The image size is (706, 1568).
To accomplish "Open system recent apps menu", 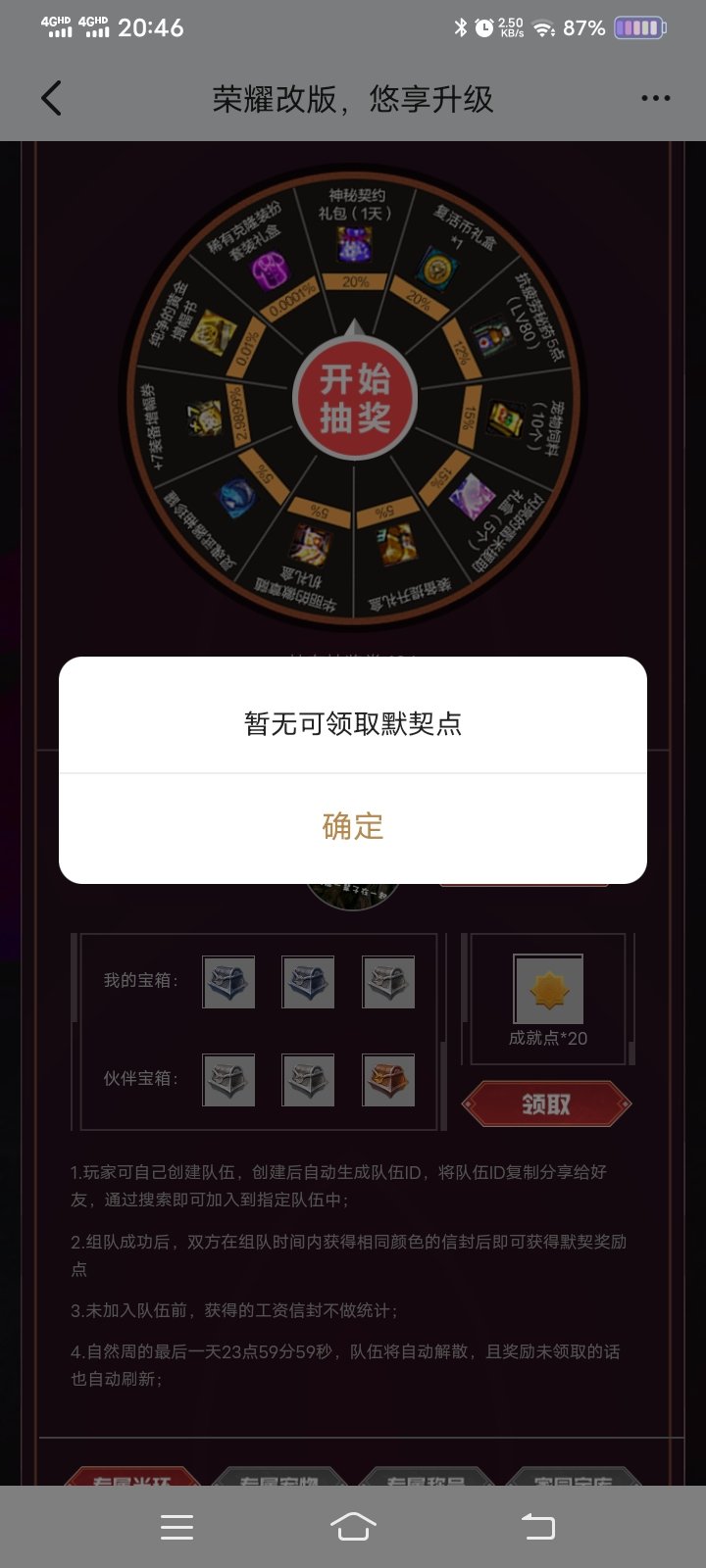I will click(x=176, y=1527).
